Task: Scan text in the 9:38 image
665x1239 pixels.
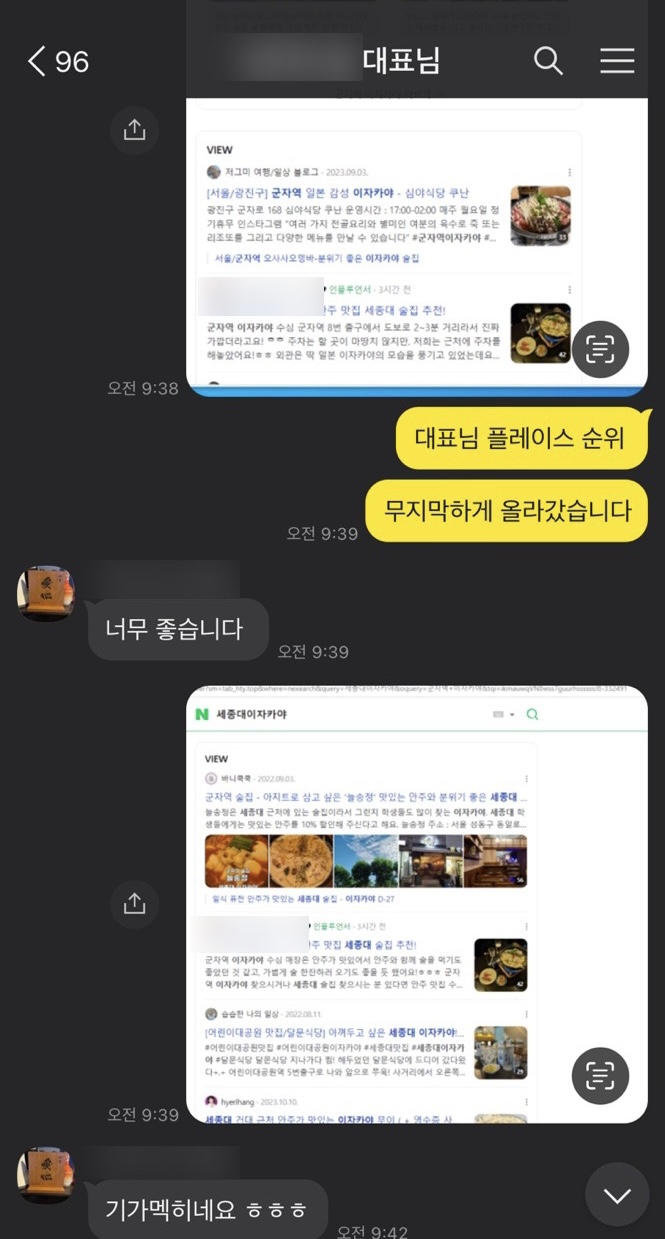Action: 599,349
